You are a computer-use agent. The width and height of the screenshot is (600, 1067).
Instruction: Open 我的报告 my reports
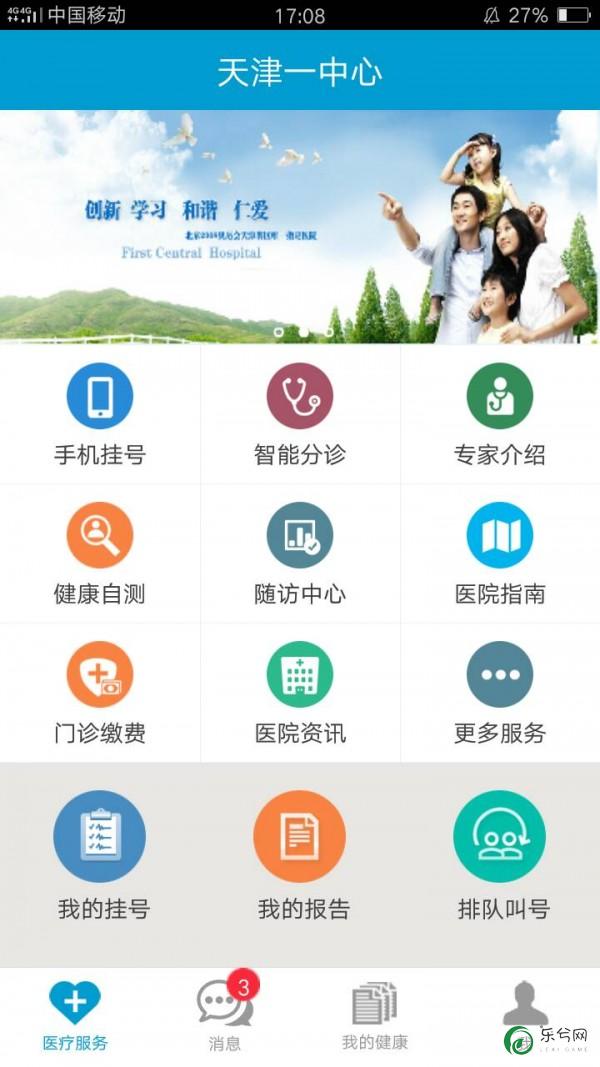pos(300,855)
